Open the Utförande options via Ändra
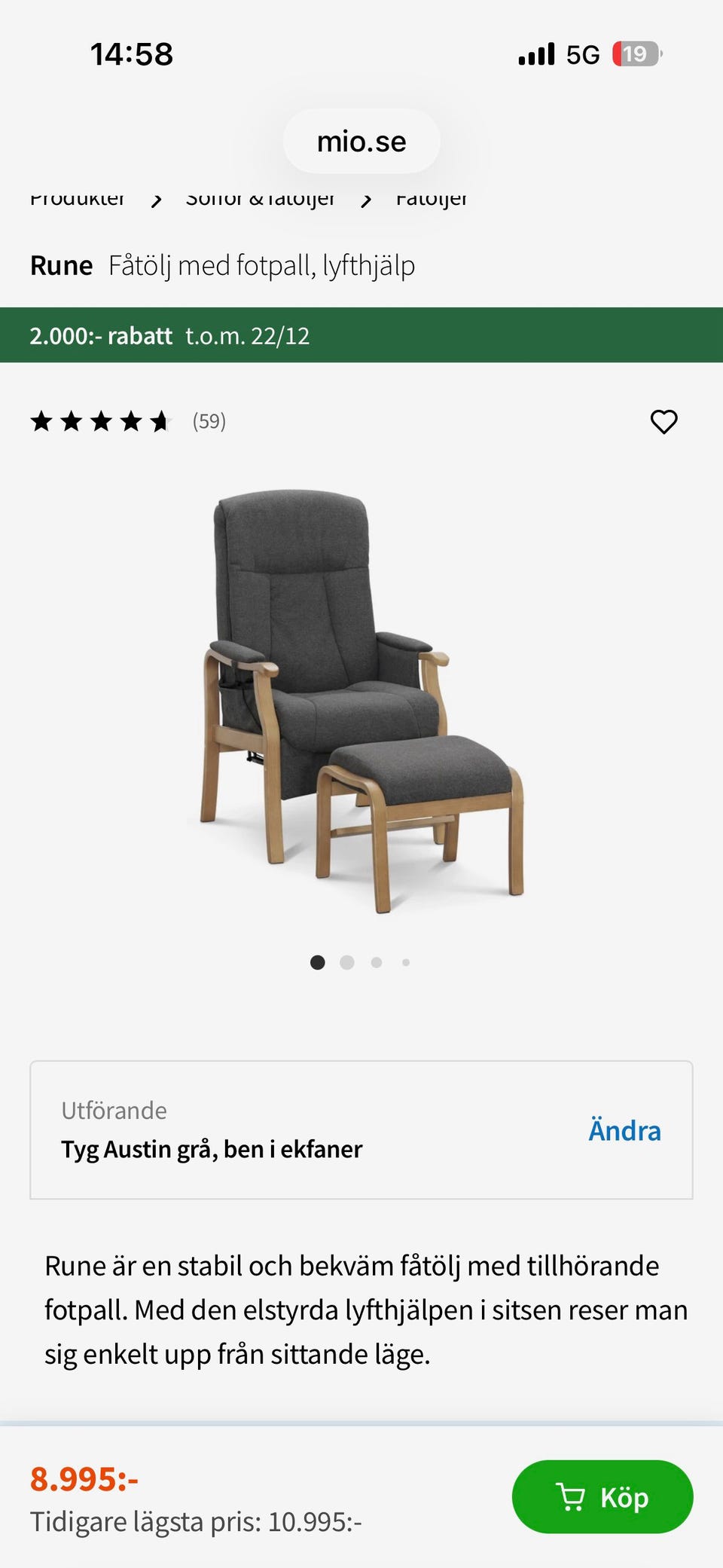 pos(624,1130)
